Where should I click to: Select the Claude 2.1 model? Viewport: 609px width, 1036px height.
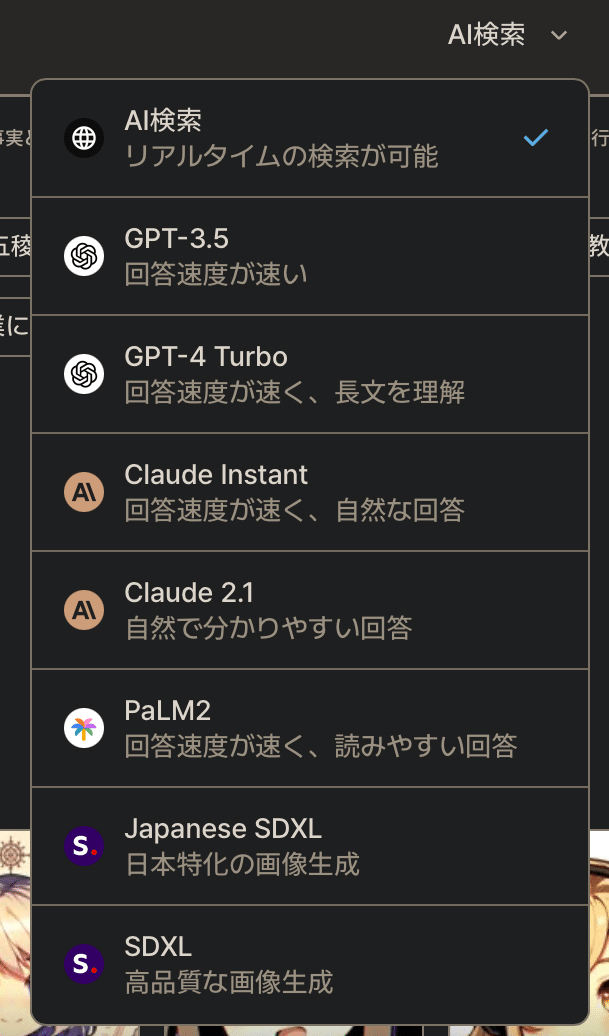click(x=309, y=610)
